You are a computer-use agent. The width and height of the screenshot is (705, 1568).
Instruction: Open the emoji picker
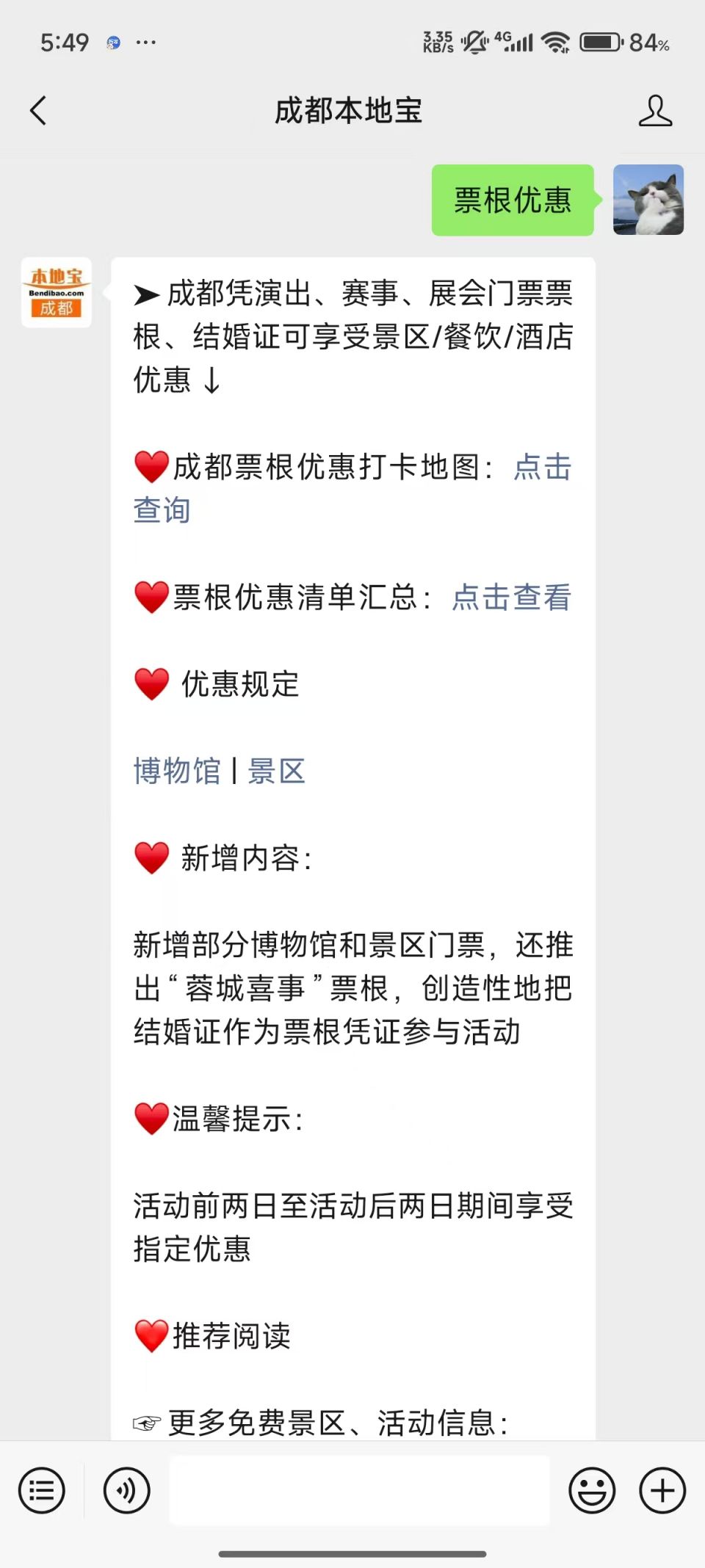pos(591,1490)
